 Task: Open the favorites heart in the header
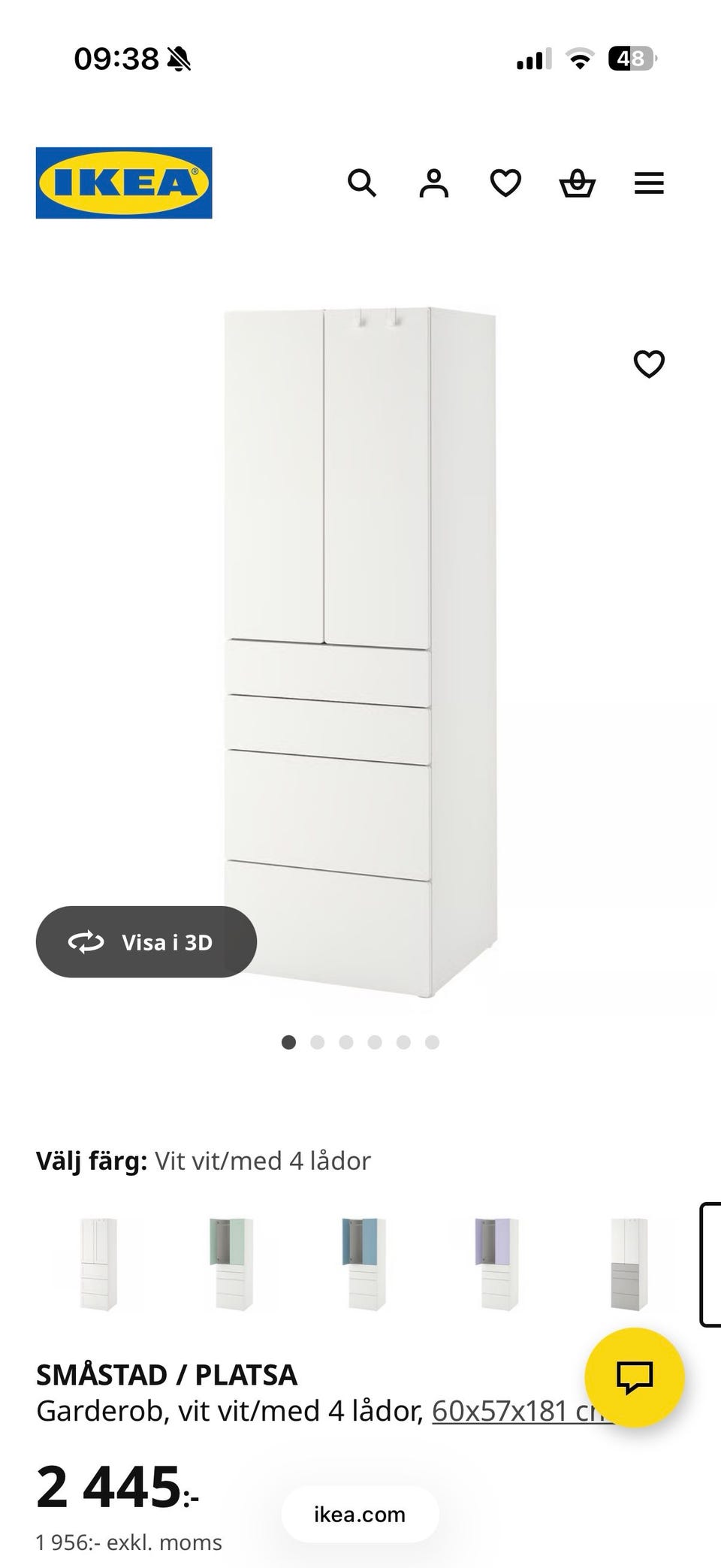click(x=505, y=183)
